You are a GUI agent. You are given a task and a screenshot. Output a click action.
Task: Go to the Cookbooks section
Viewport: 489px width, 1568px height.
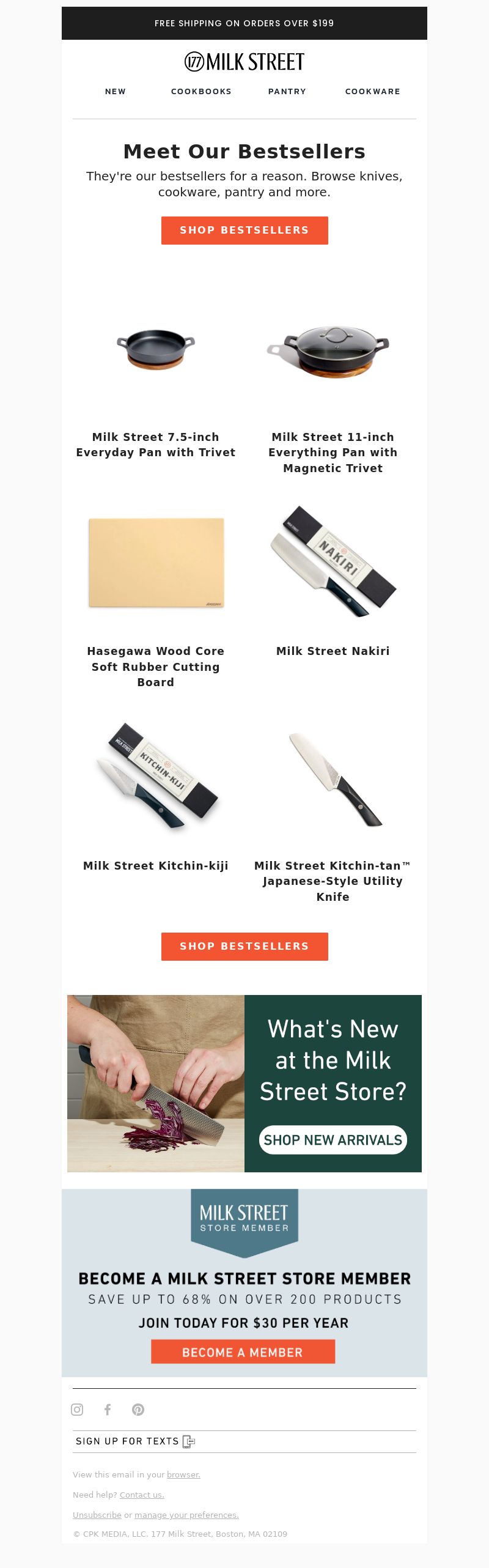click(x=201, y=92)
